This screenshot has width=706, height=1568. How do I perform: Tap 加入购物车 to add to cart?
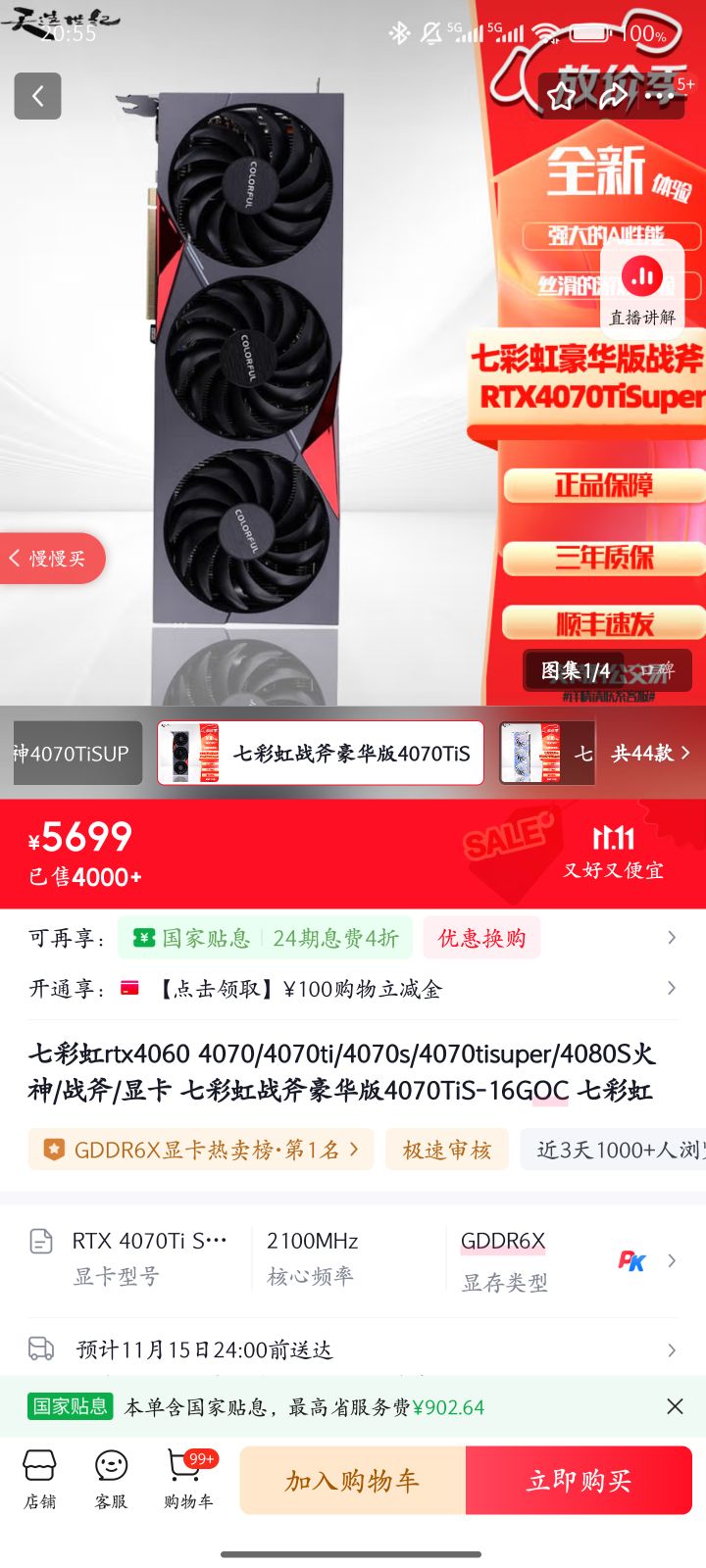354,1480
